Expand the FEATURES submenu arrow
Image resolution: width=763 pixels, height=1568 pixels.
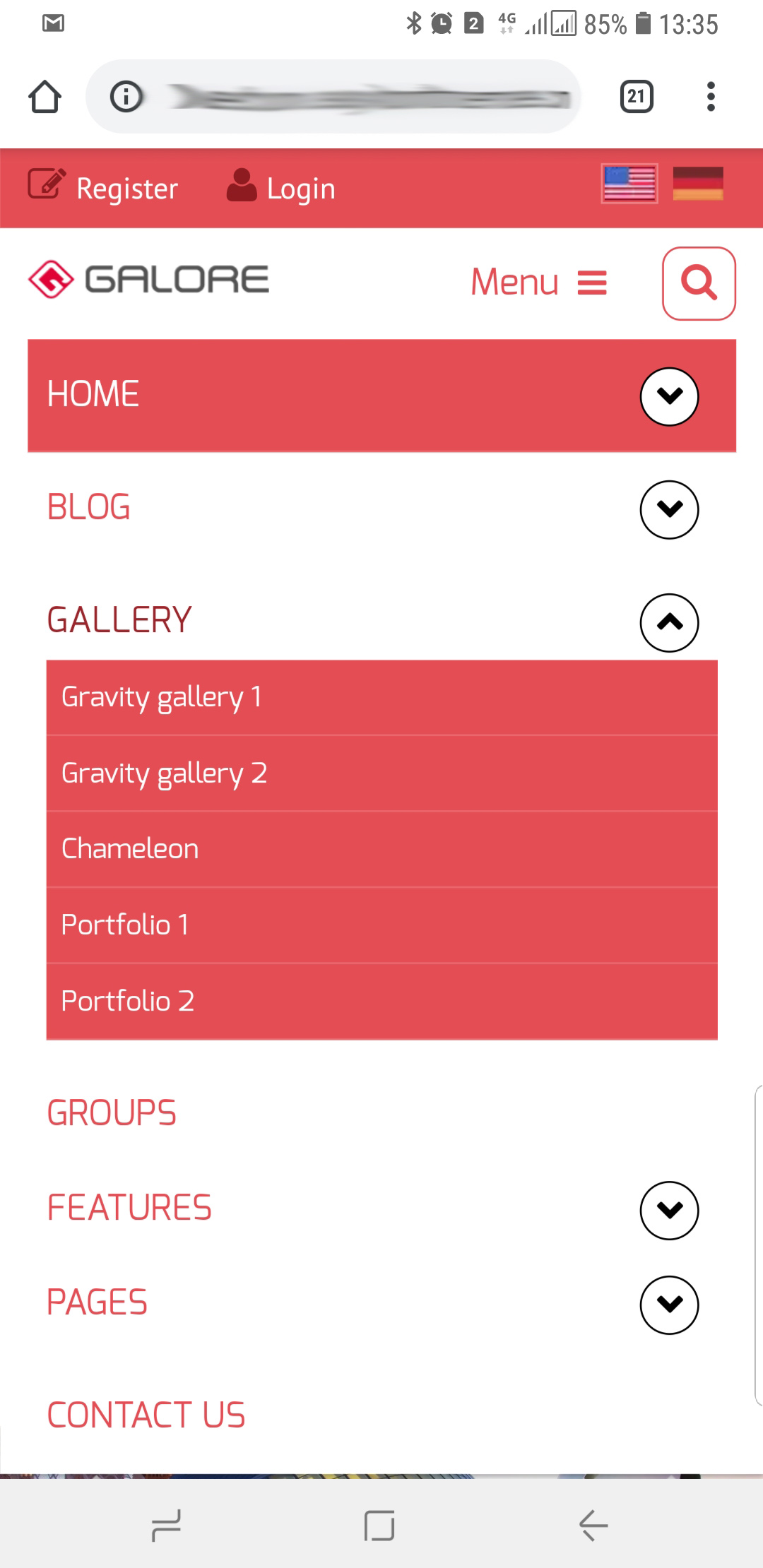[669, 1210]
